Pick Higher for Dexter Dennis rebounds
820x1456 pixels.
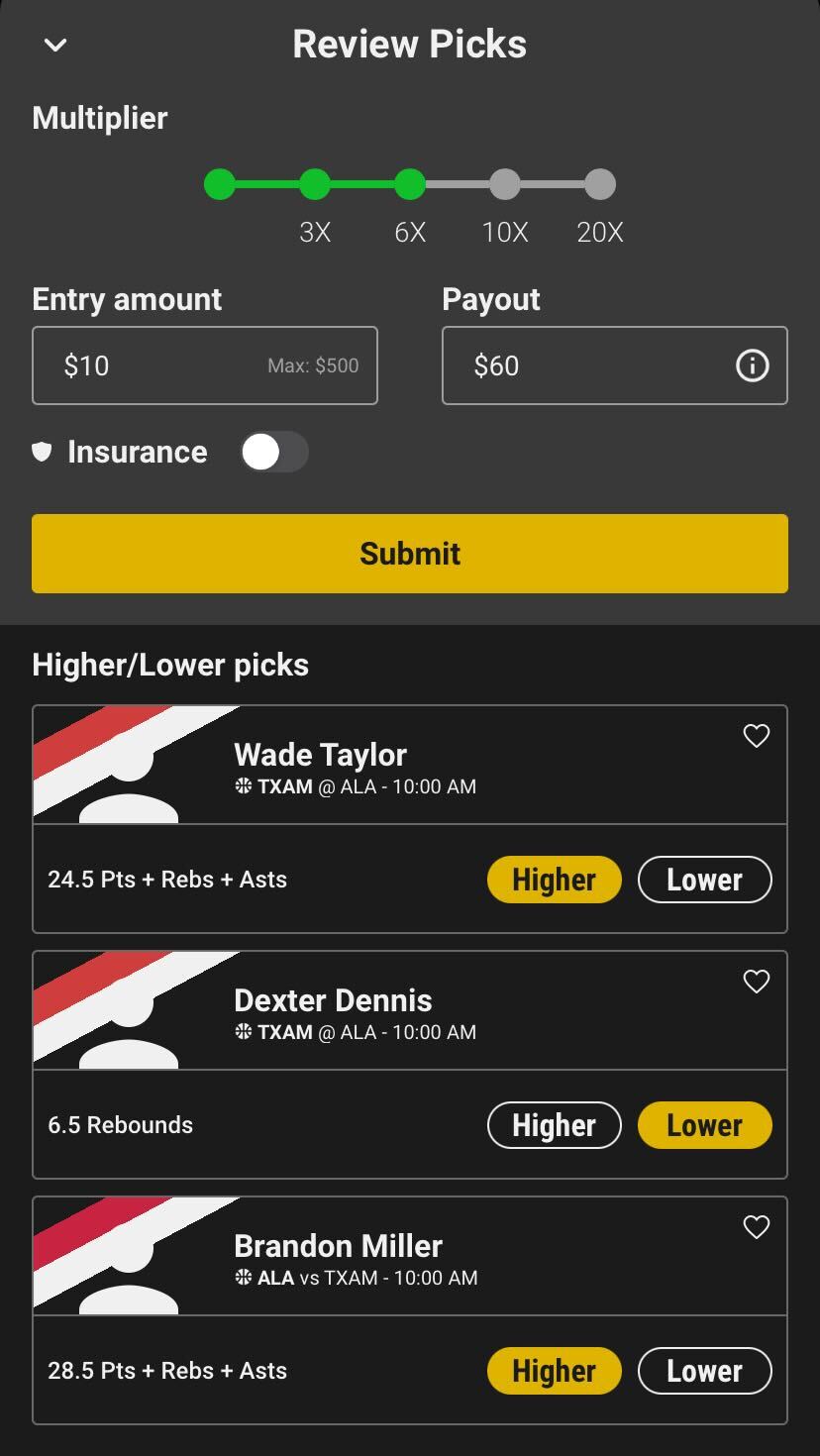[x=555, y=1125]
